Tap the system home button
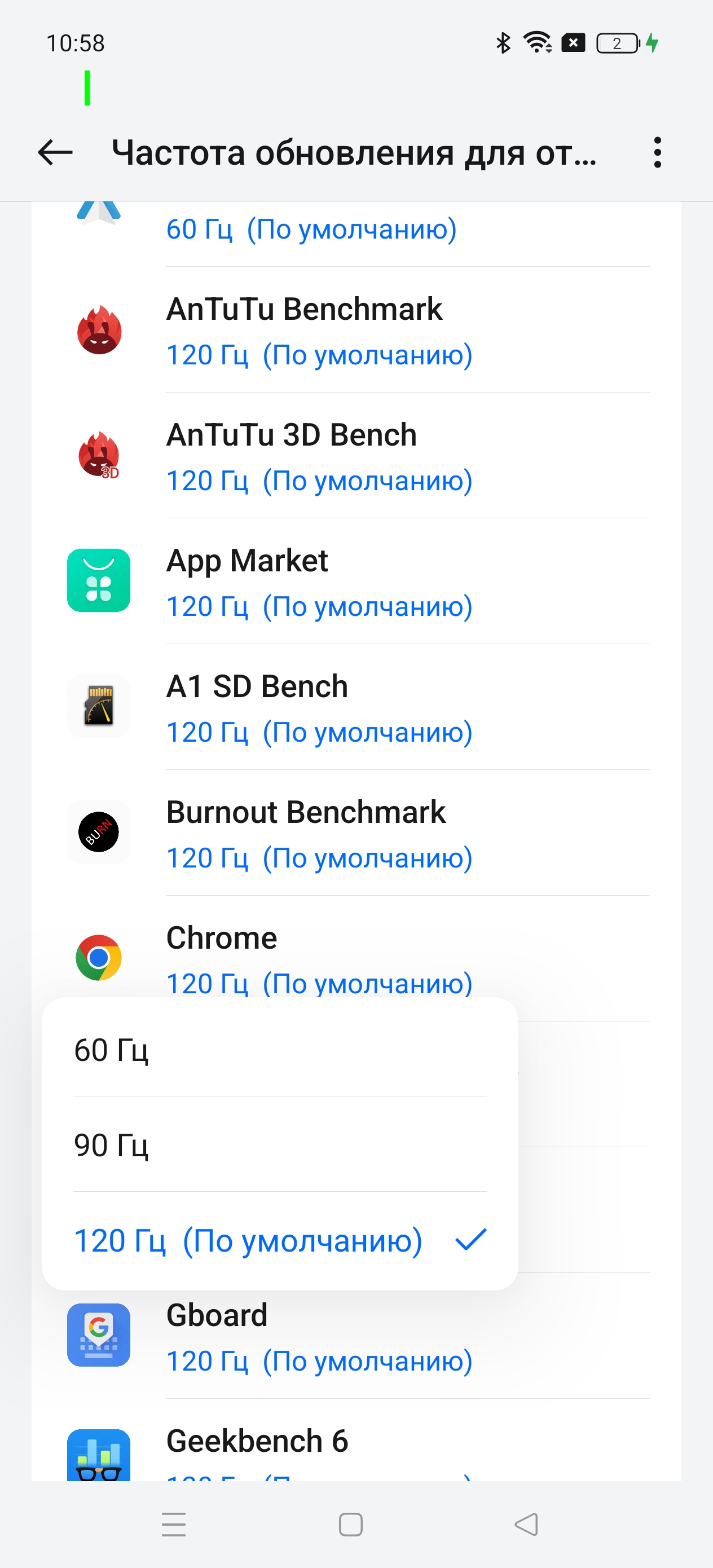The width and height of the screenshot is (713, 1568). pyautogui.click(x=351, y=1524)
